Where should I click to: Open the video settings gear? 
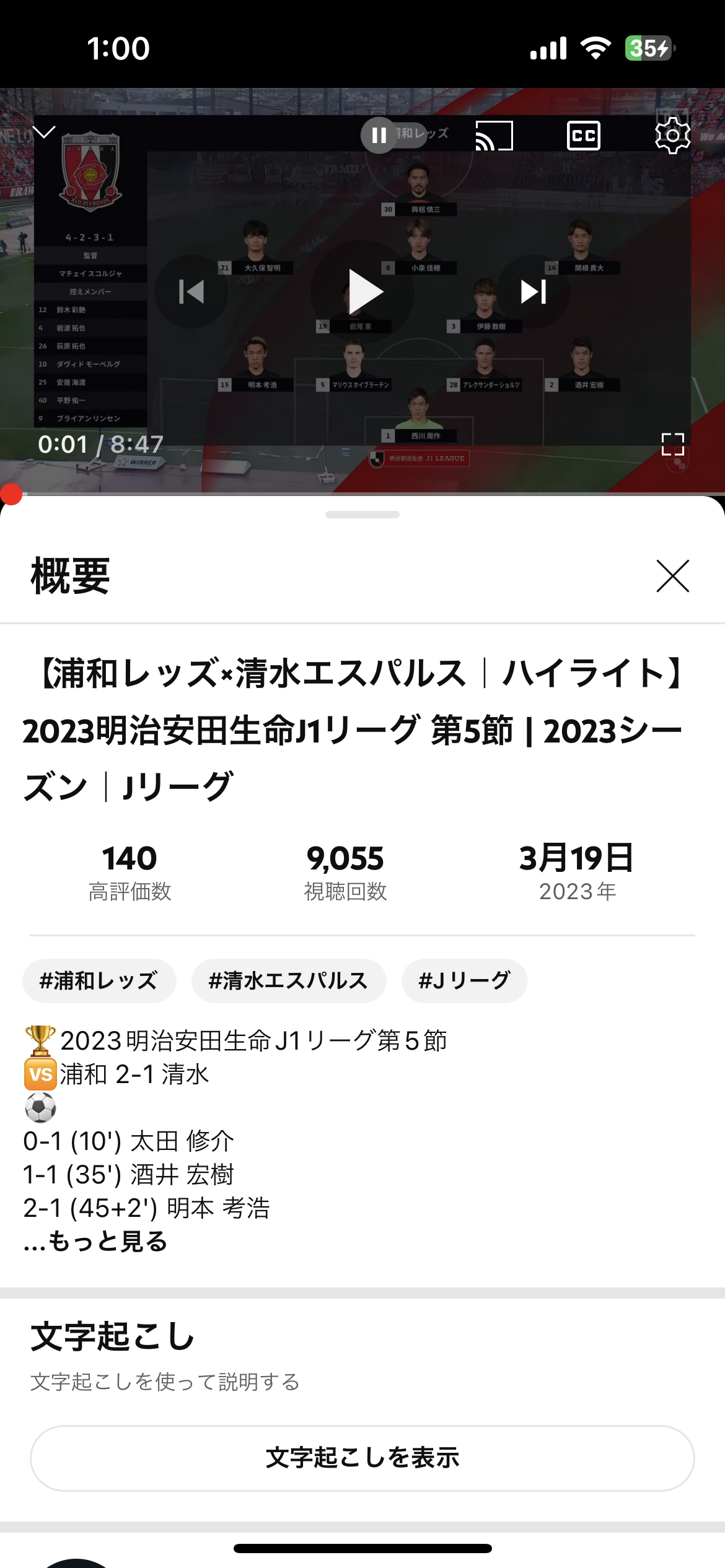[672, 135]
